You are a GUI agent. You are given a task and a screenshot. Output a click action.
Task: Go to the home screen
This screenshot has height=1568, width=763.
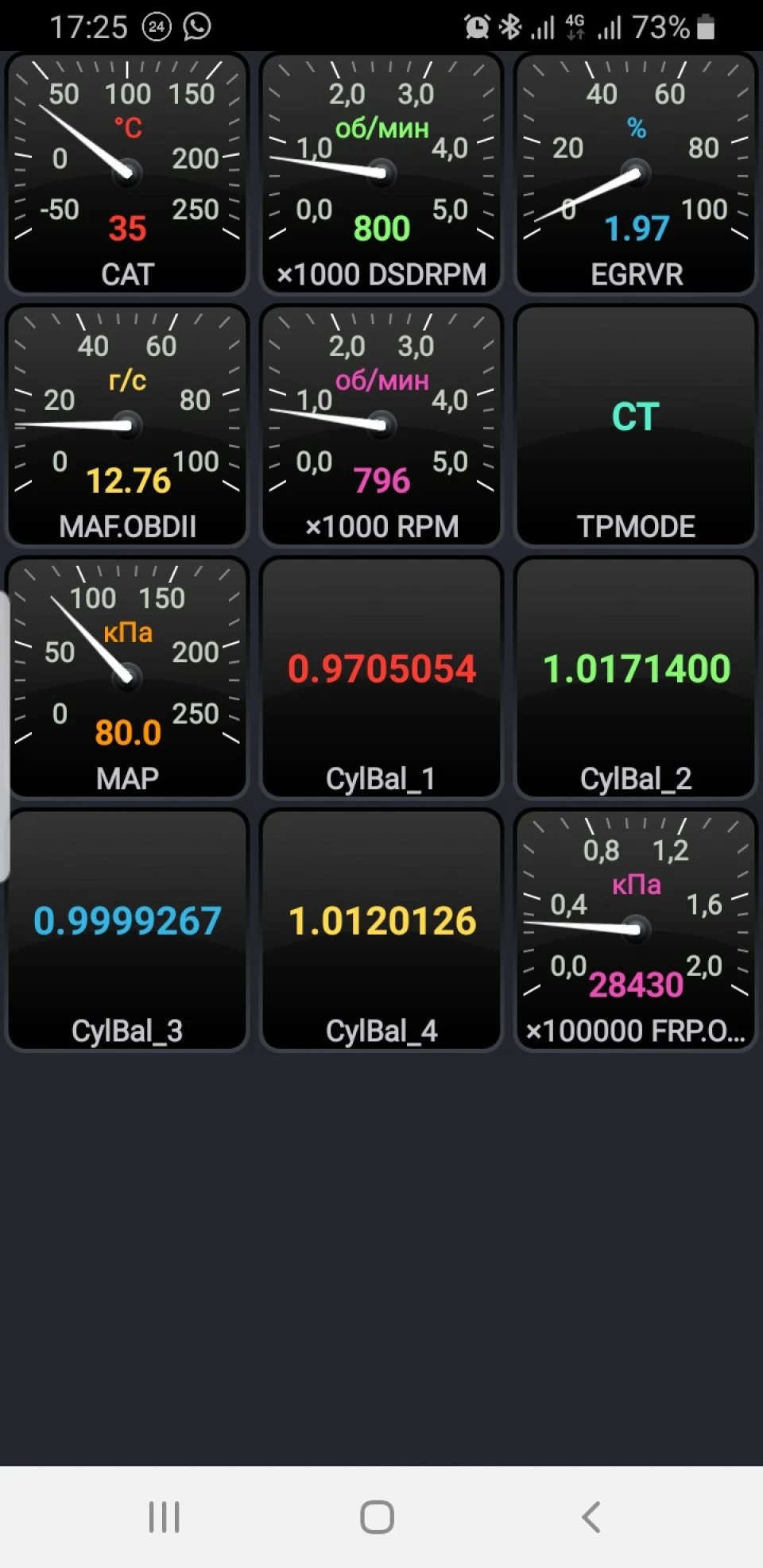(377, 1516)
